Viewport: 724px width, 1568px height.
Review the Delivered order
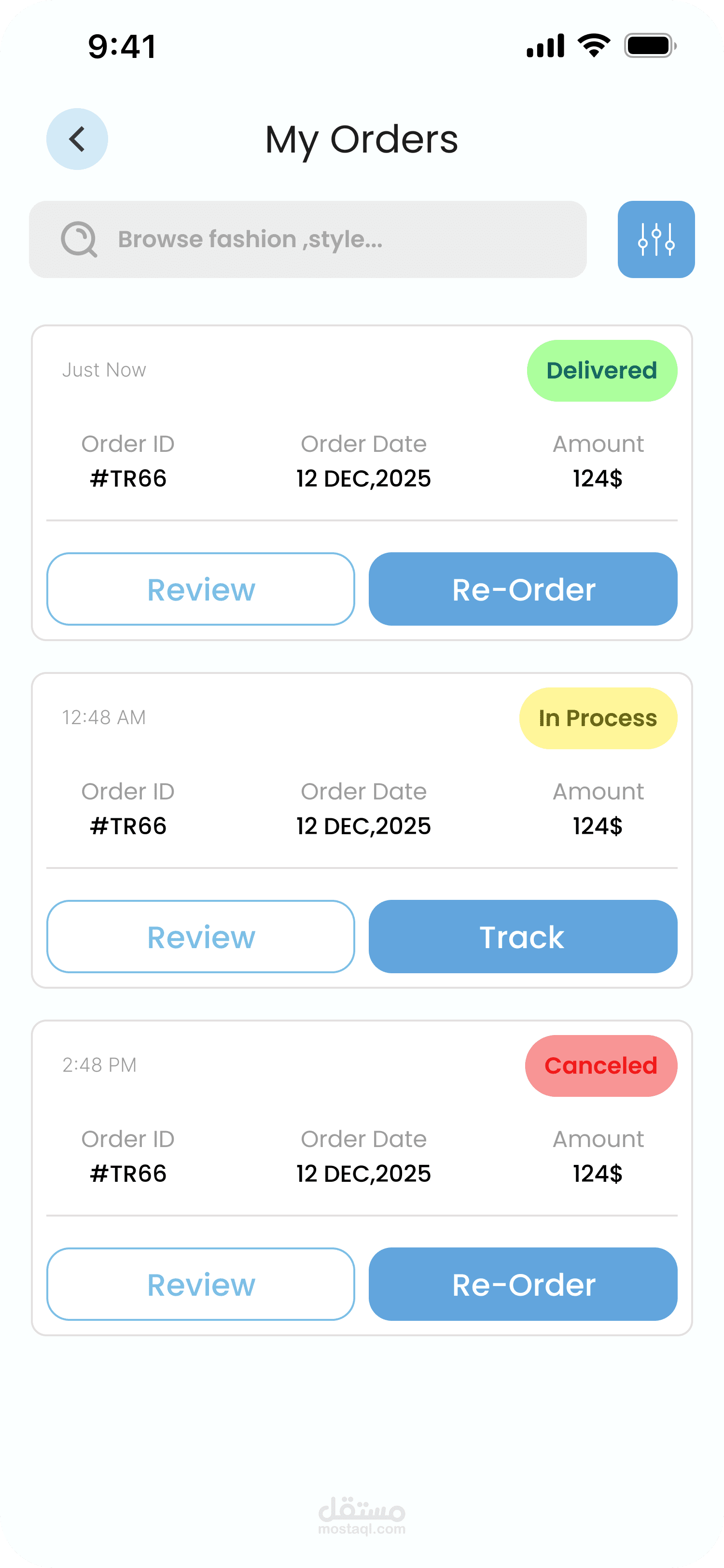[201, 588]
